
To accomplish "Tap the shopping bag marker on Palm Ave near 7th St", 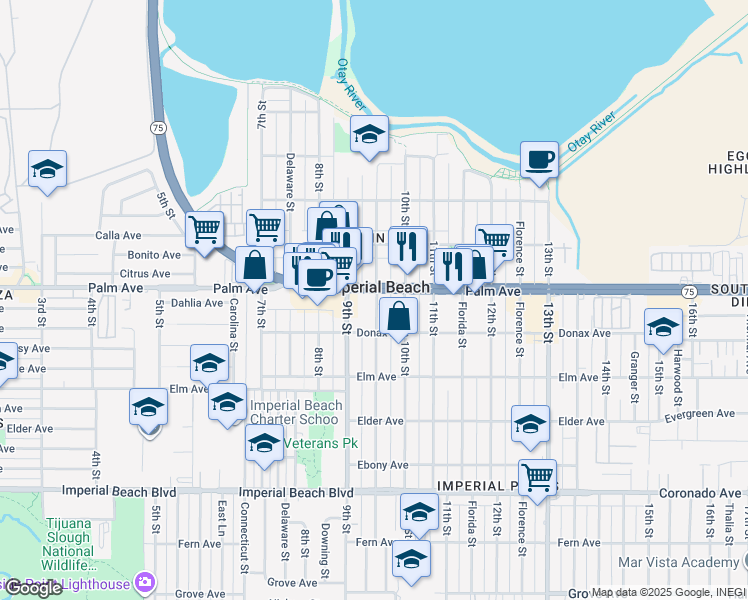I will [255, 265].
